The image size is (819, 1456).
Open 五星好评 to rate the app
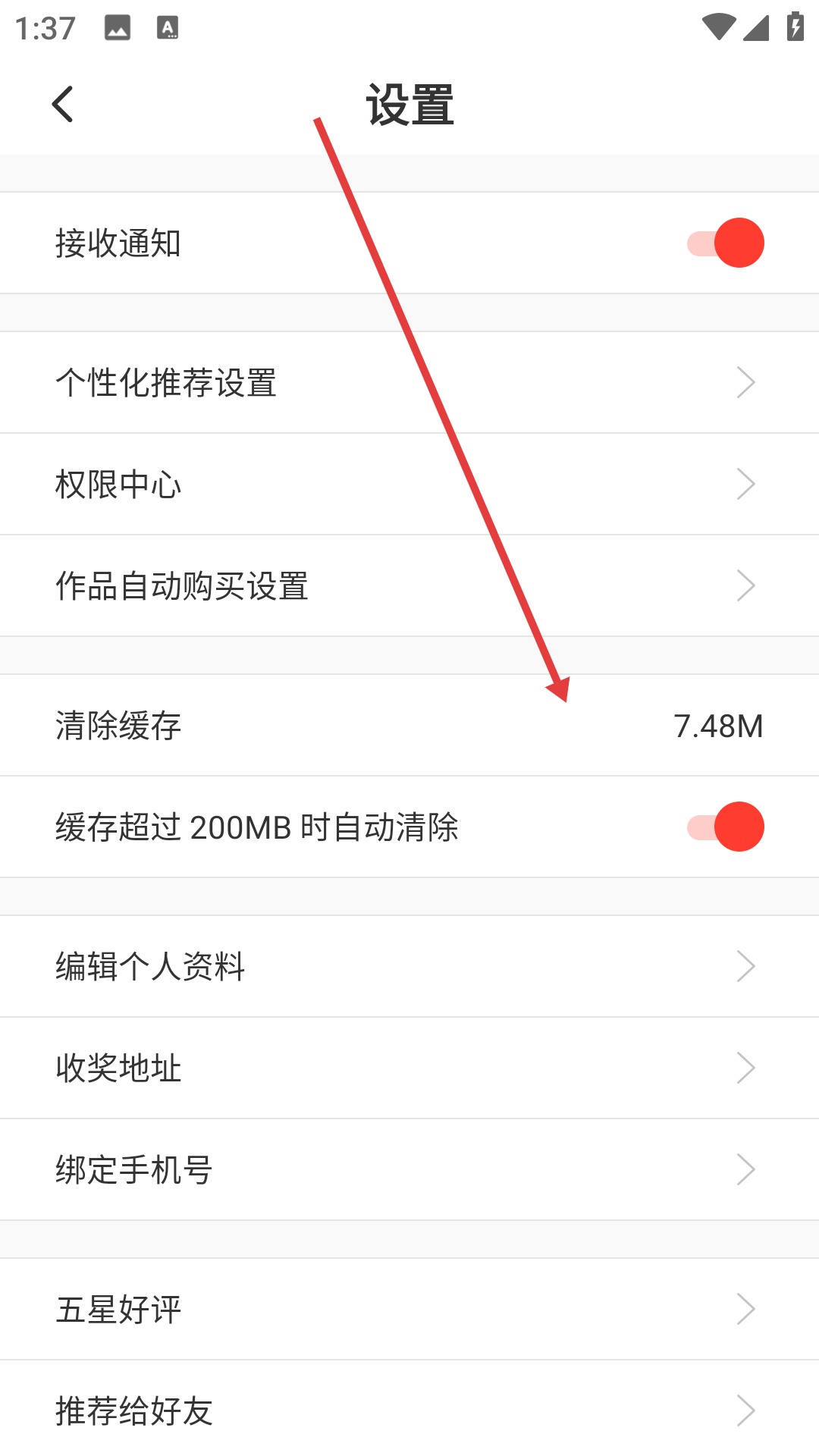(x=409, y=1309)
